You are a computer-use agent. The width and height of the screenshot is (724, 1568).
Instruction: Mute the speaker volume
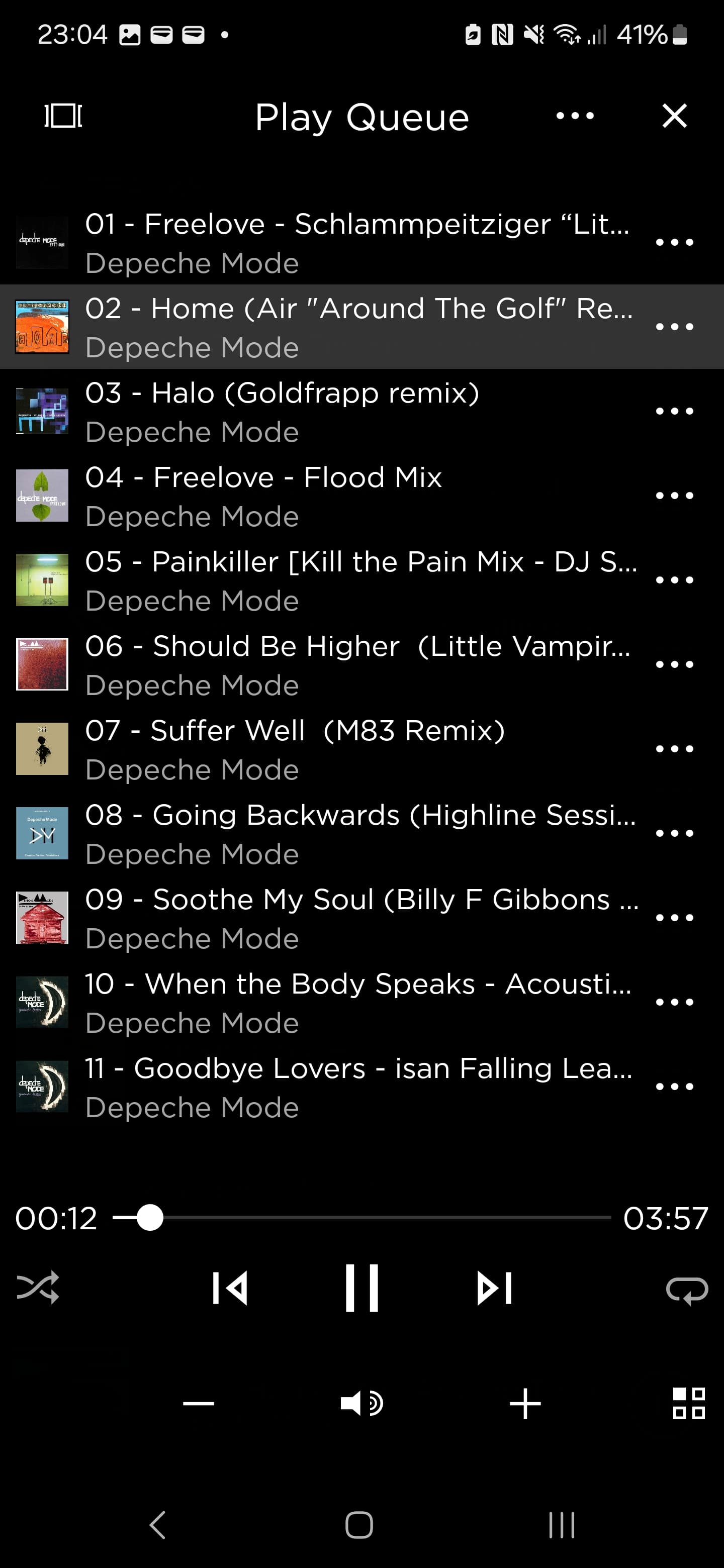[x=361, y=1404]
